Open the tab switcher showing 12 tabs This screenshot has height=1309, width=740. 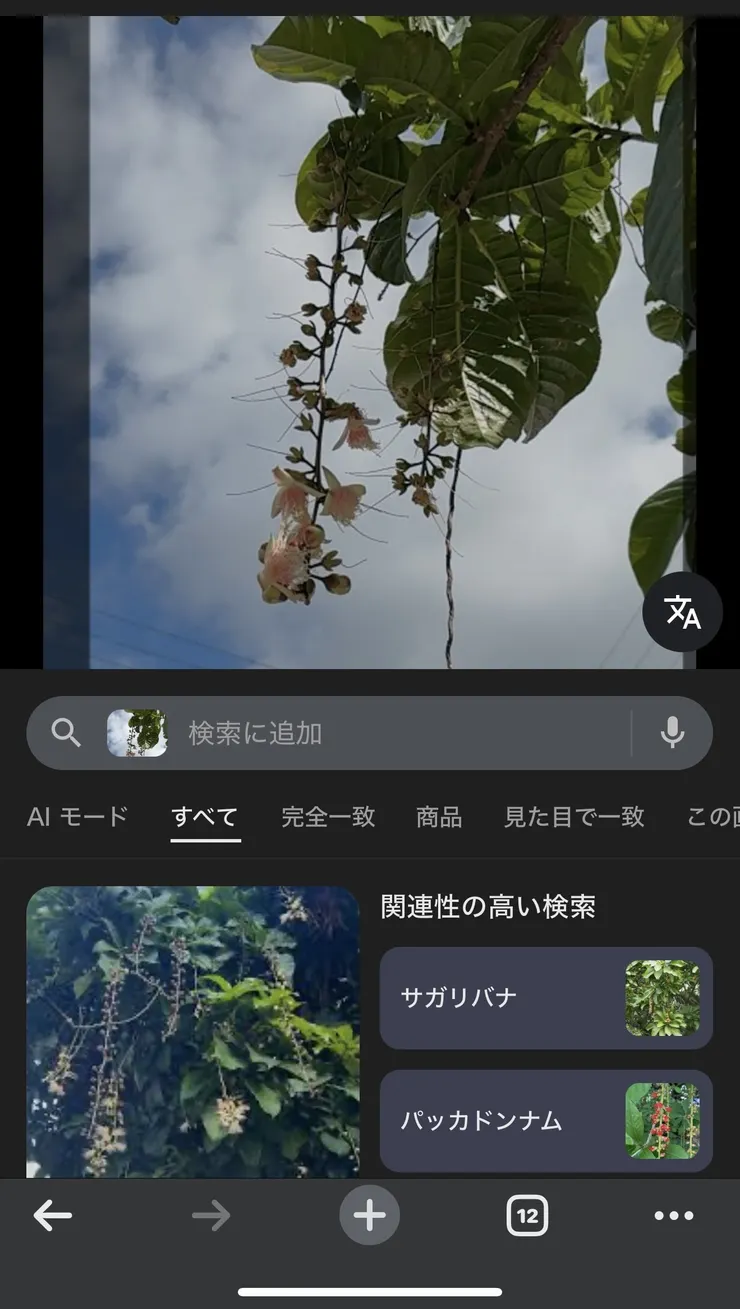527,1215
